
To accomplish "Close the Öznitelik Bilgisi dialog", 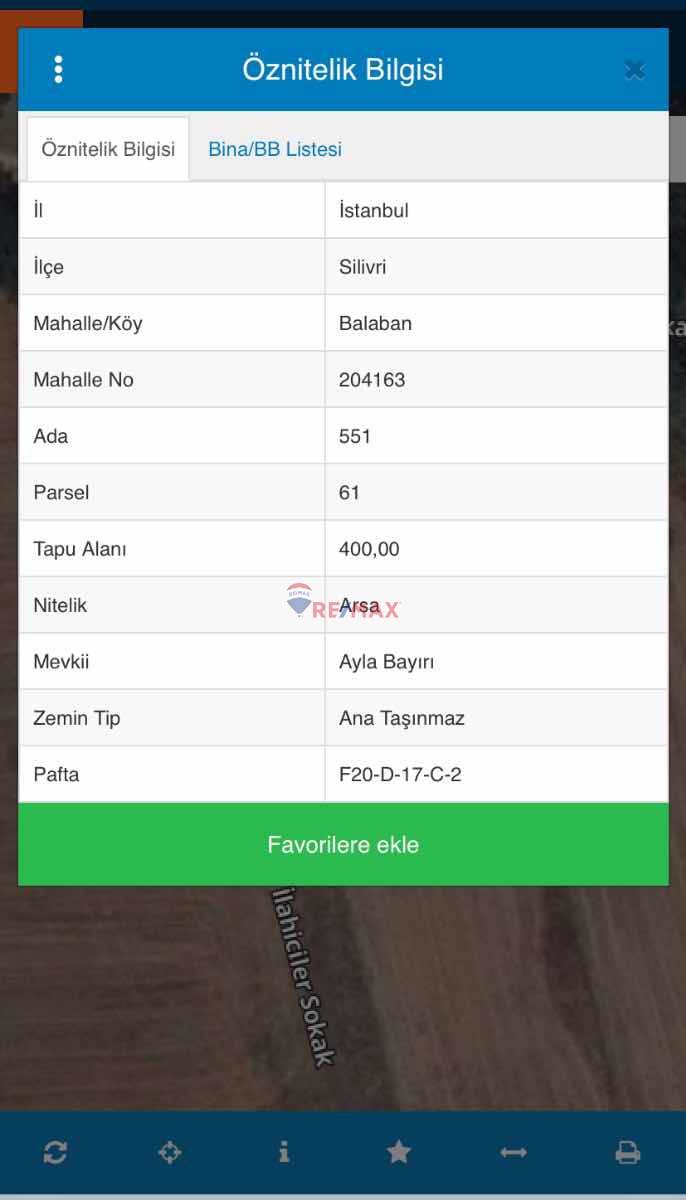I will (634, 69).
